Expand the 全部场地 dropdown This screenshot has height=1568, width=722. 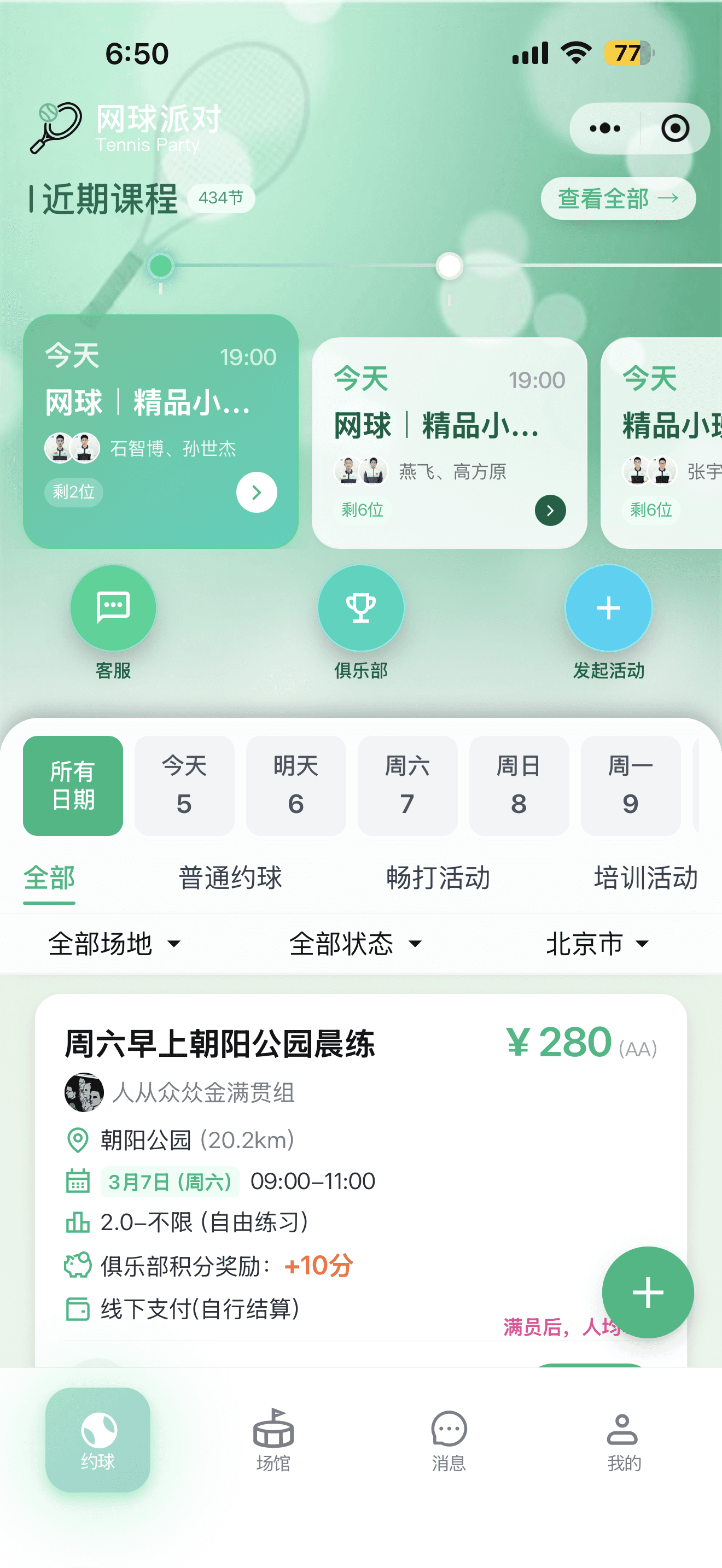coord(113,944)
